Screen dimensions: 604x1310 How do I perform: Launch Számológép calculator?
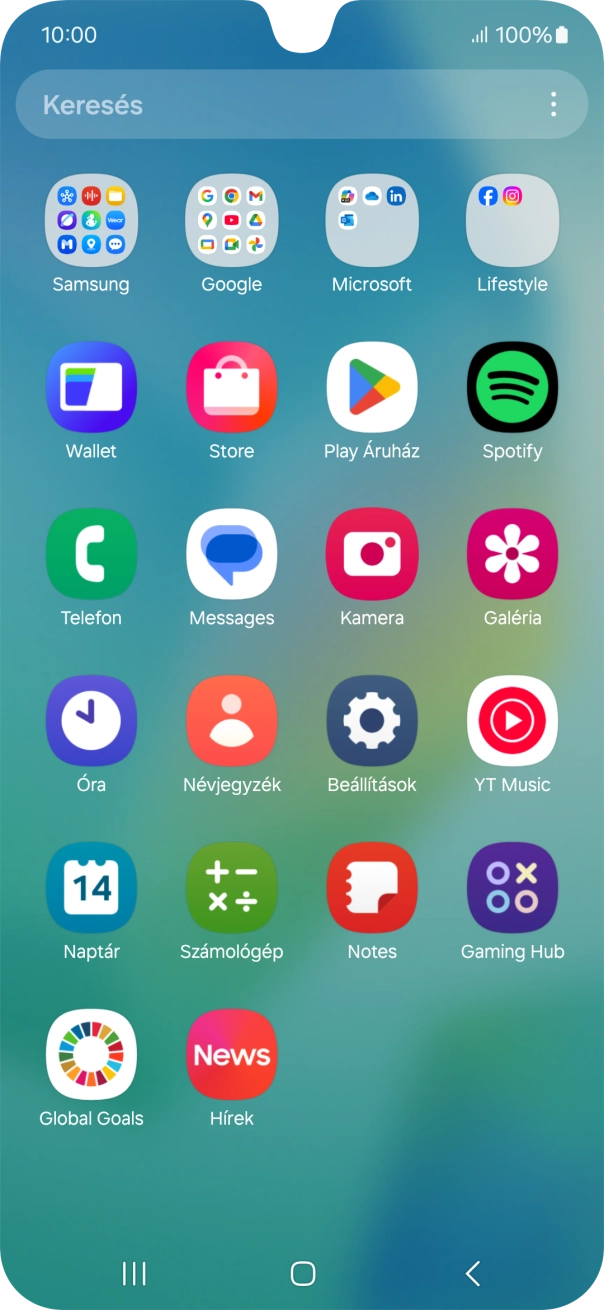click(x=231, y=888)
